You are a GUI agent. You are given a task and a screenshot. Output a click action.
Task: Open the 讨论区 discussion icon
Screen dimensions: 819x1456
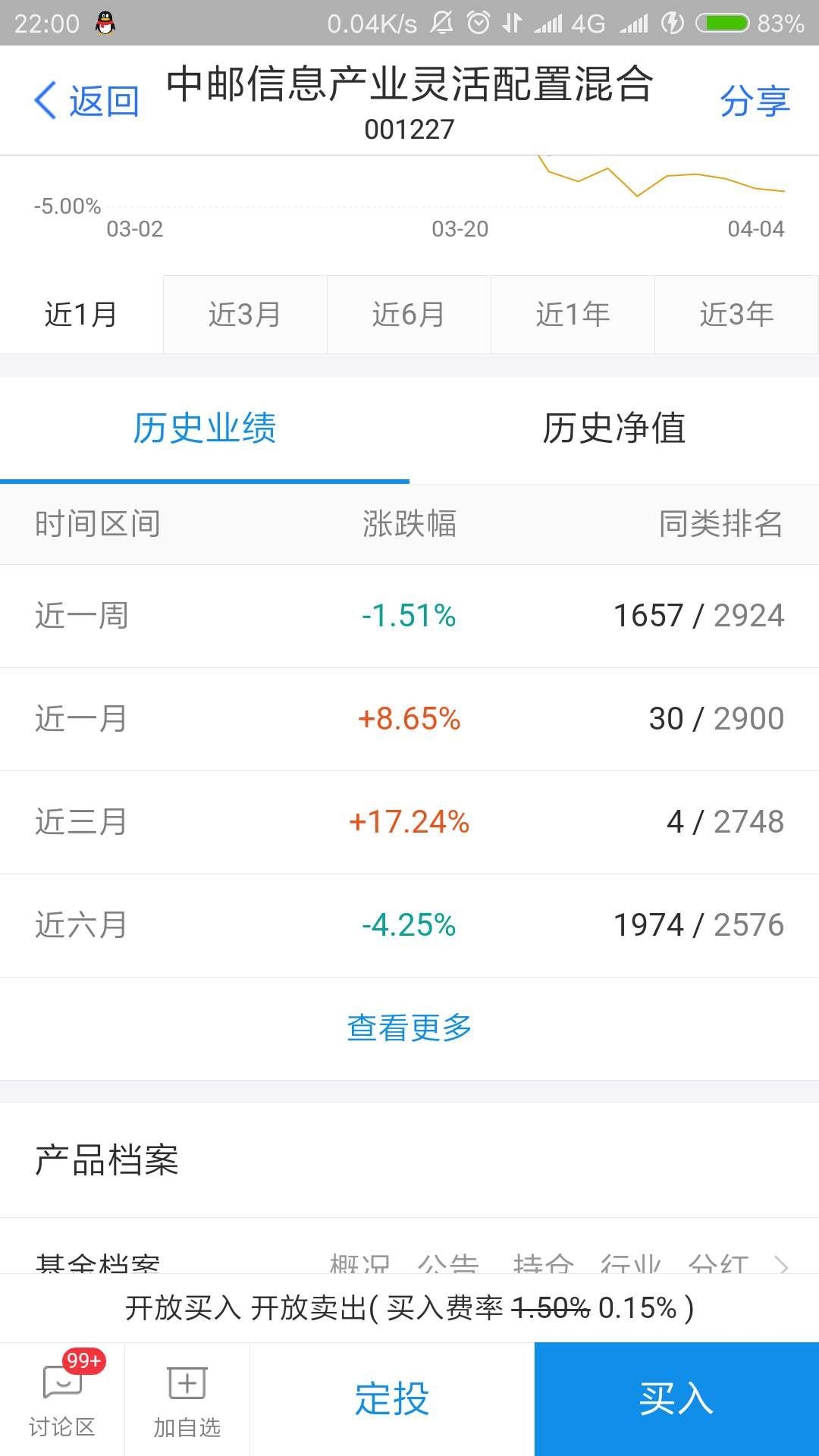point(61,1399)
